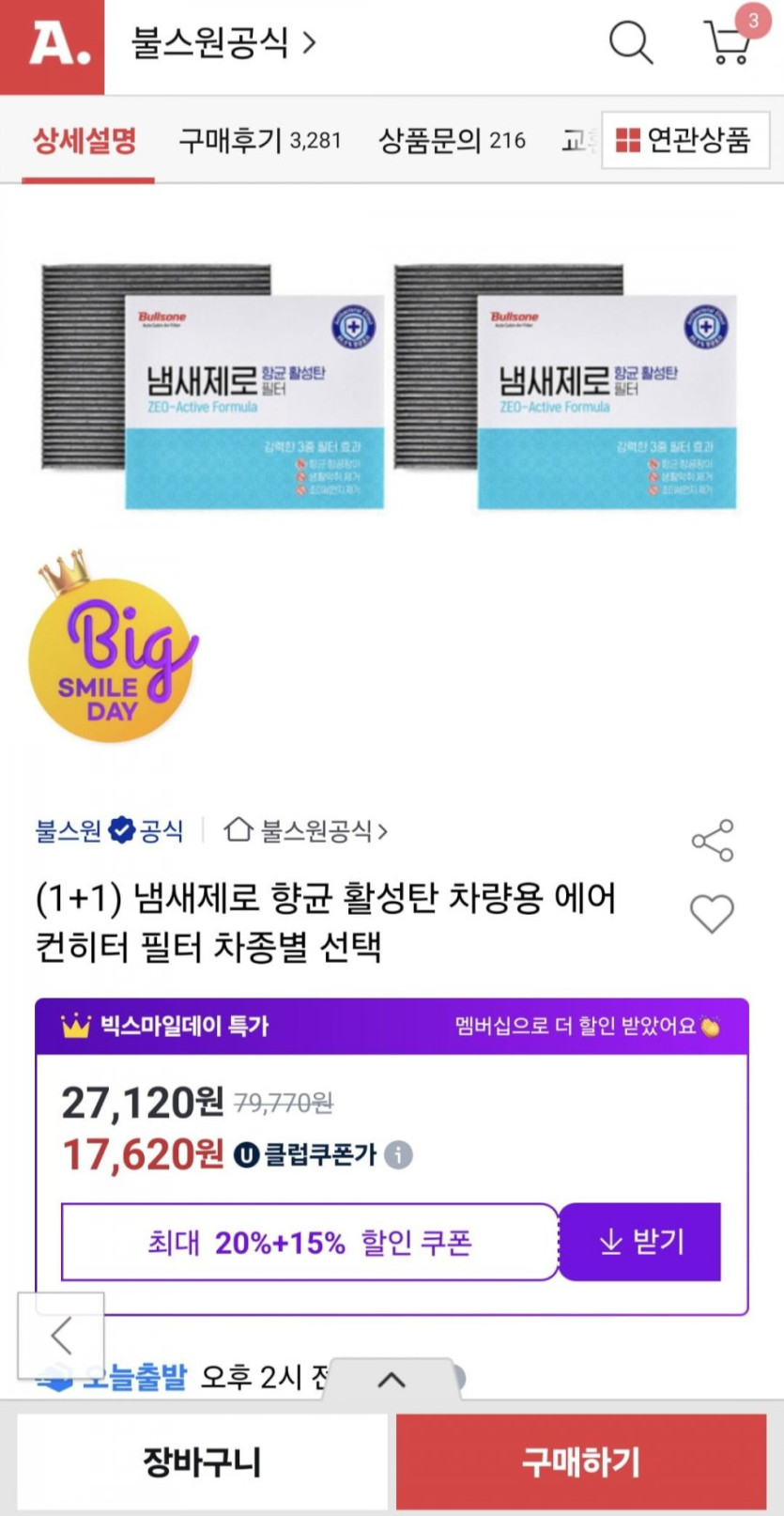Viewport: 784px width, 1516px height.
Task: Open the shopping cart
Action: [728, 43]
